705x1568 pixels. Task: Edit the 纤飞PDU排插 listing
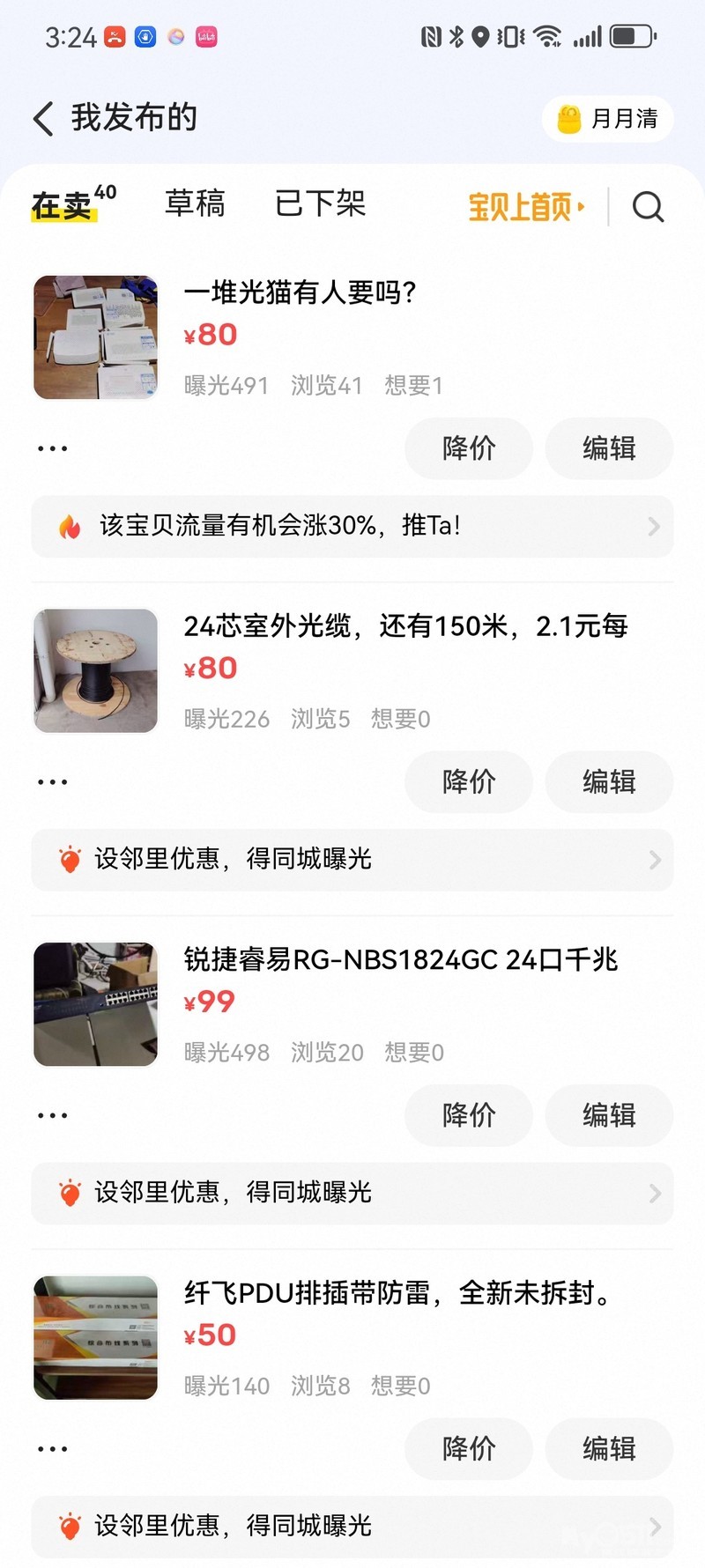click(x=609, y=1448)
